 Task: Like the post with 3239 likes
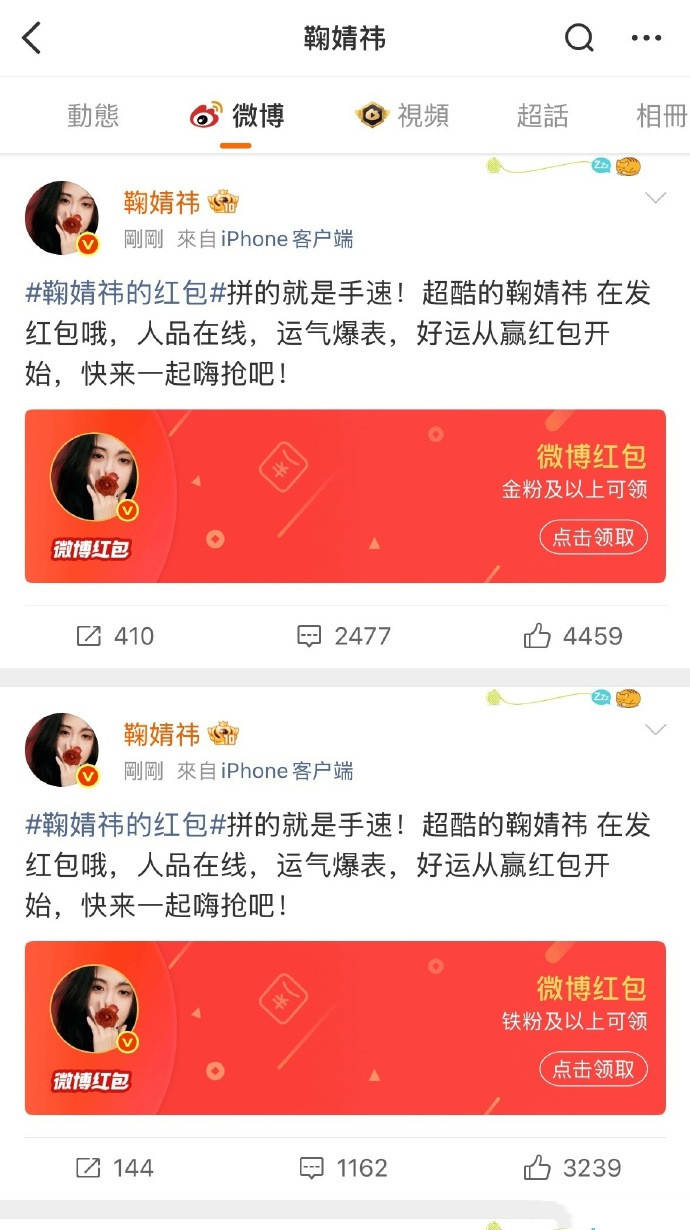click(573, 1168)
